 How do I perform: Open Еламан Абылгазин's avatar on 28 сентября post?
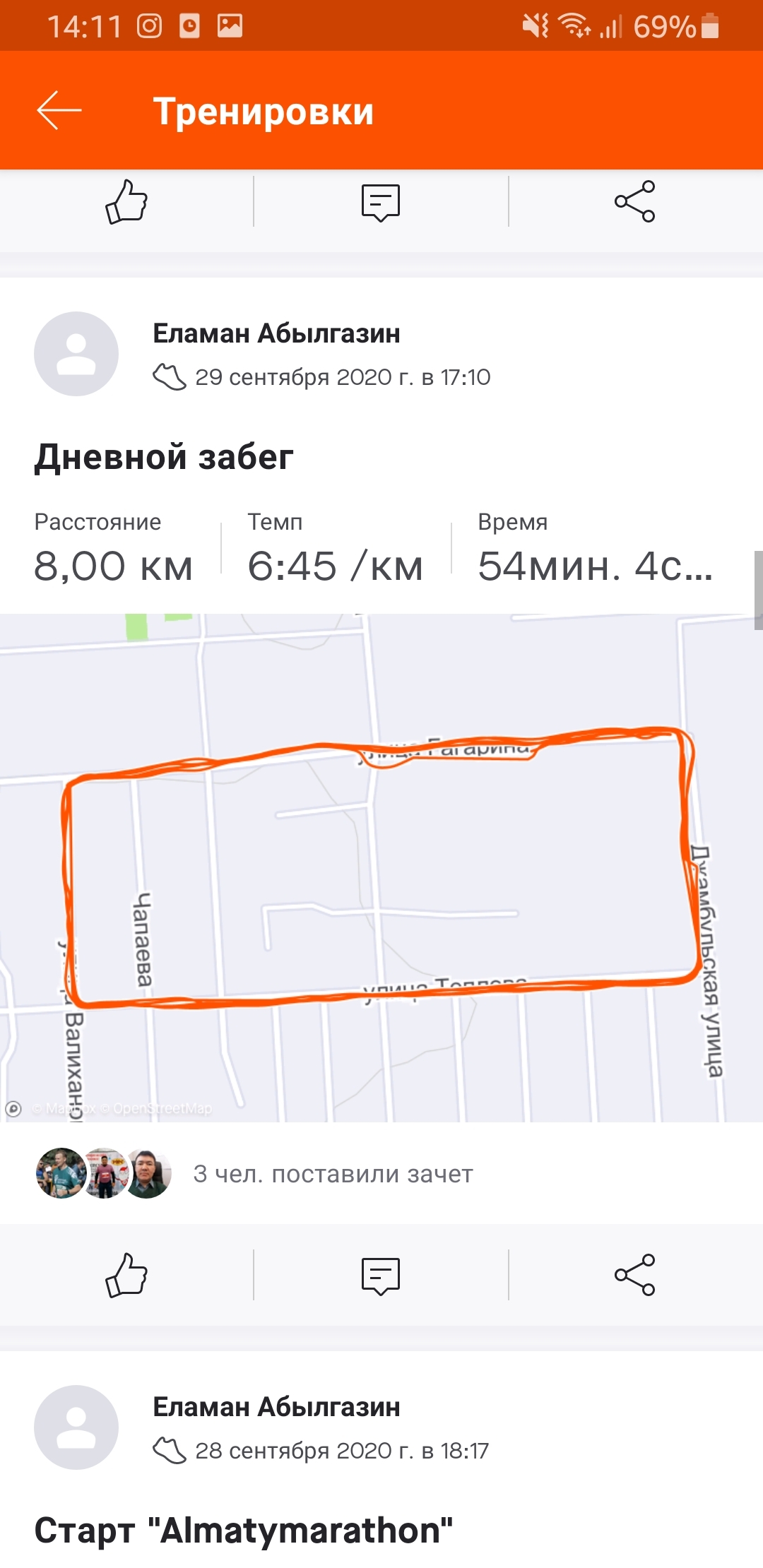[x=76, y=1427]
